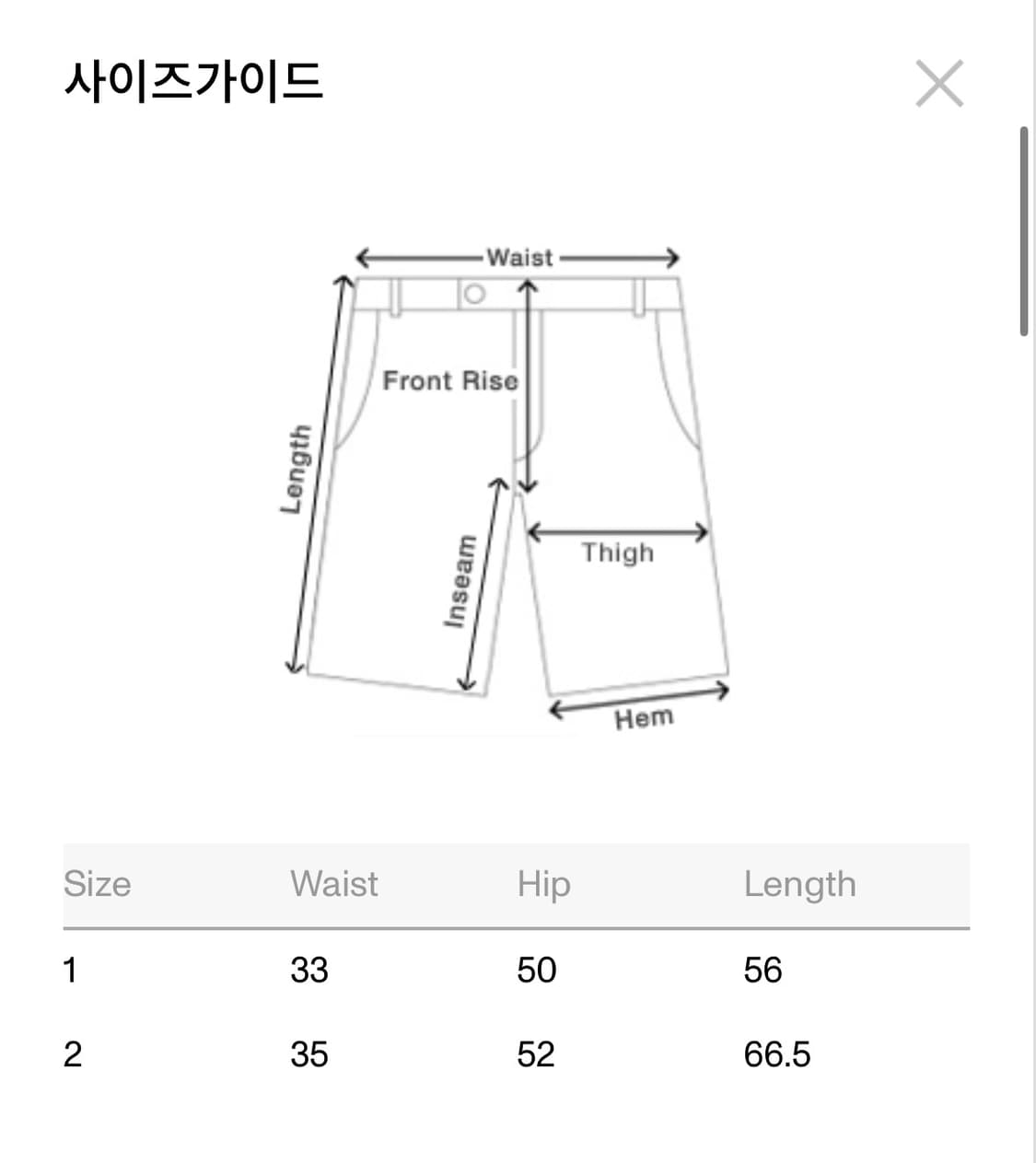Close the 사이즈가이드 size guide popup
The width and height of the screenshot is (1036, 1163).
click(938, 85)
